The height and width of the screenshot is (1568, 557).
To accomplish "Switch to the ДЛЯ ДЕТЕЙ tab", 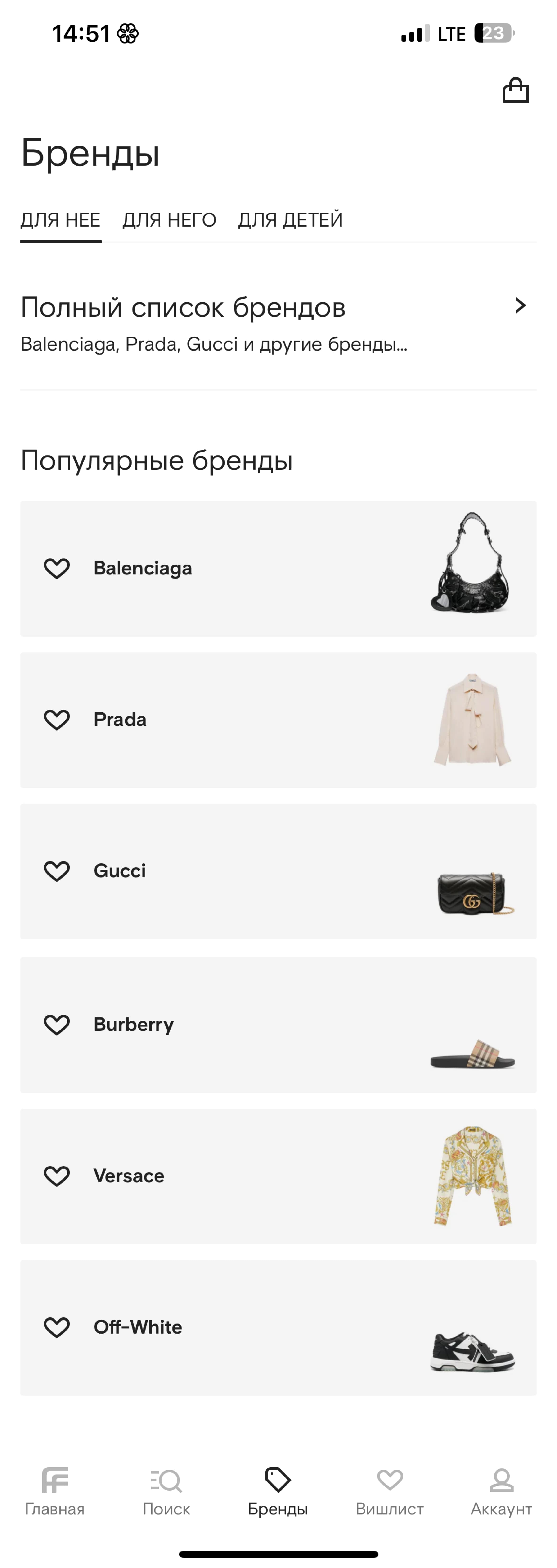I will tap(290, 220).
